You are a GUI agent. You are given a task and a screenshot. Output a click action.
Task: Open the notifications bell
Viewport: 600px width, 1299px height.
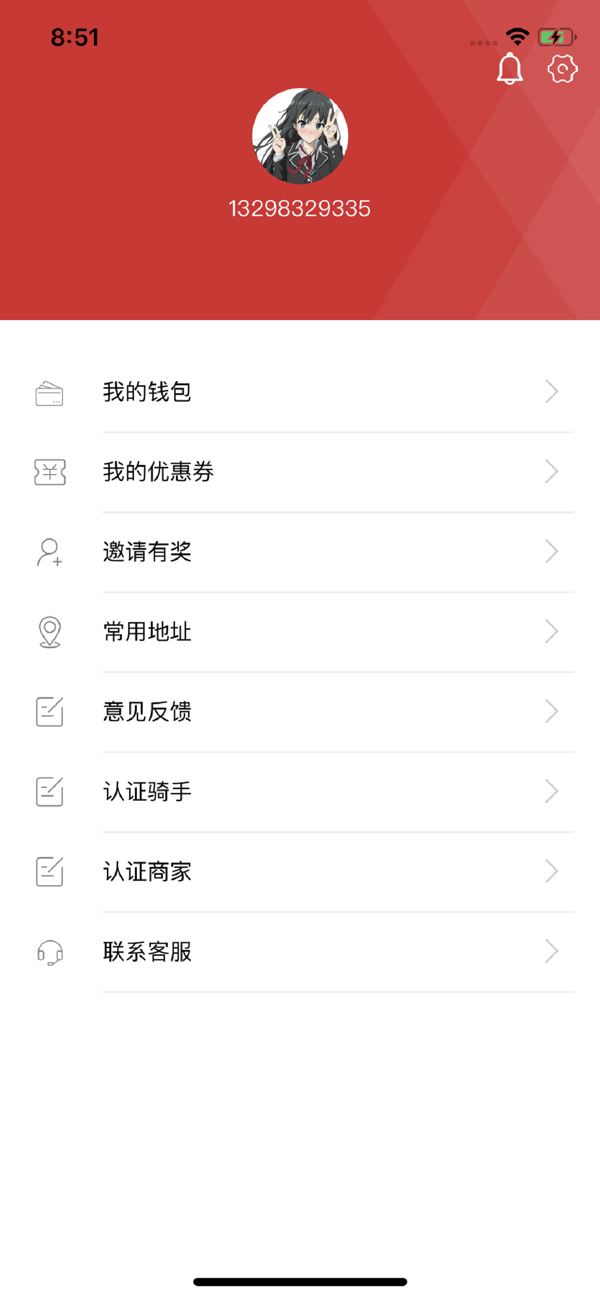[x=510, y=68]
